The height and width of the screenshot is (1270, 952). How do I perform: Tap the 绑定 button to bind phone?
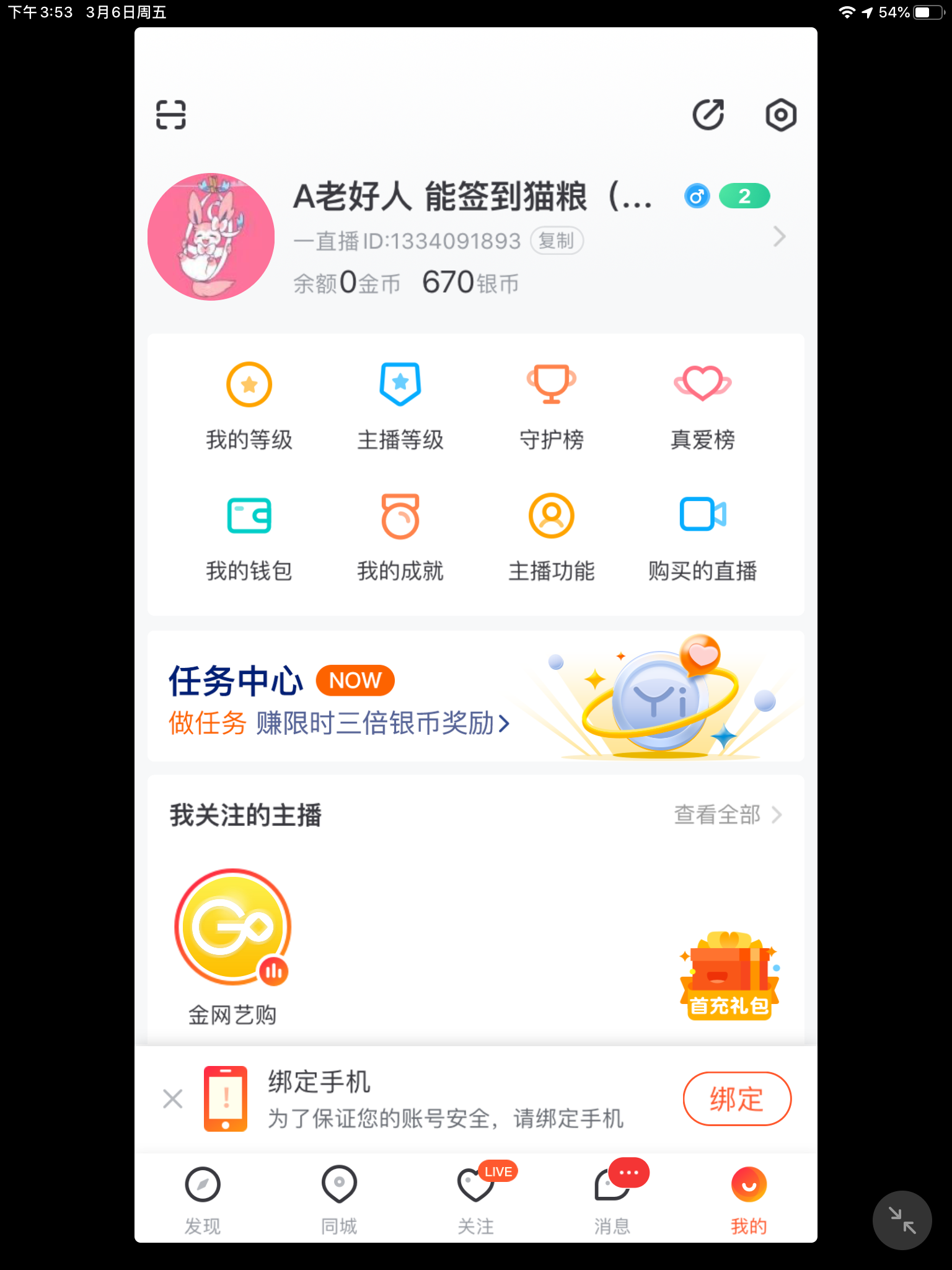736,1099
